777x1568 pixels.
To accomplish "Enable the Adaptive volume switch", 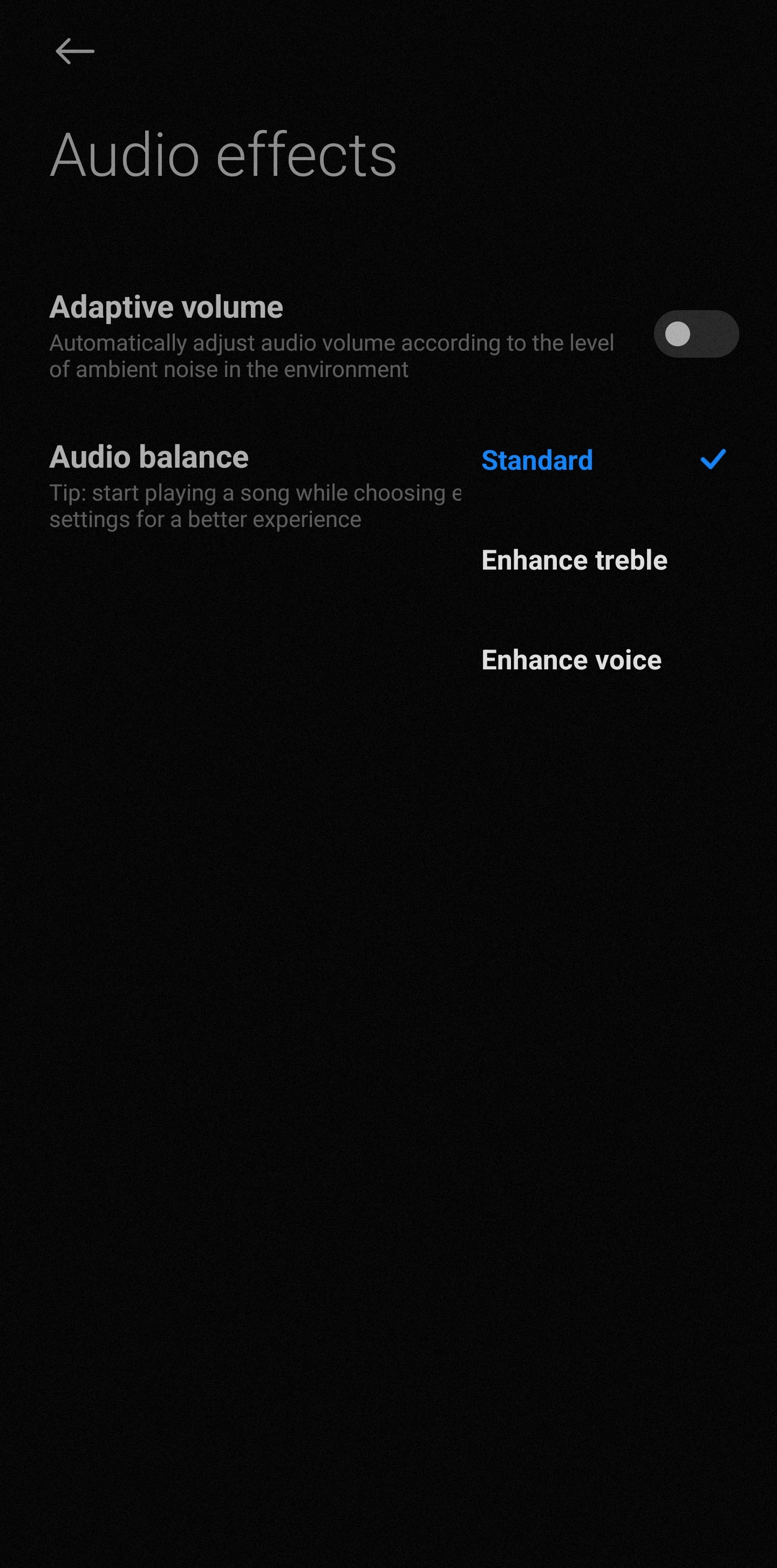I will [x=696, y=334].
